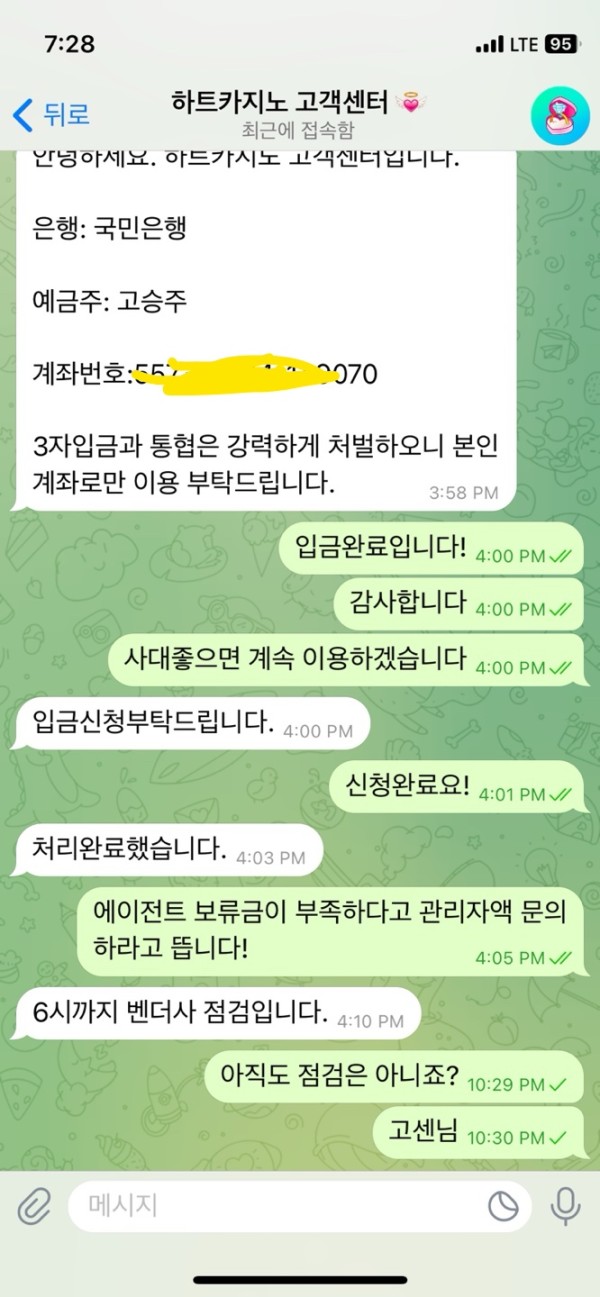
Task: Tap the attachment paperclip icon
Action: 33,1206
